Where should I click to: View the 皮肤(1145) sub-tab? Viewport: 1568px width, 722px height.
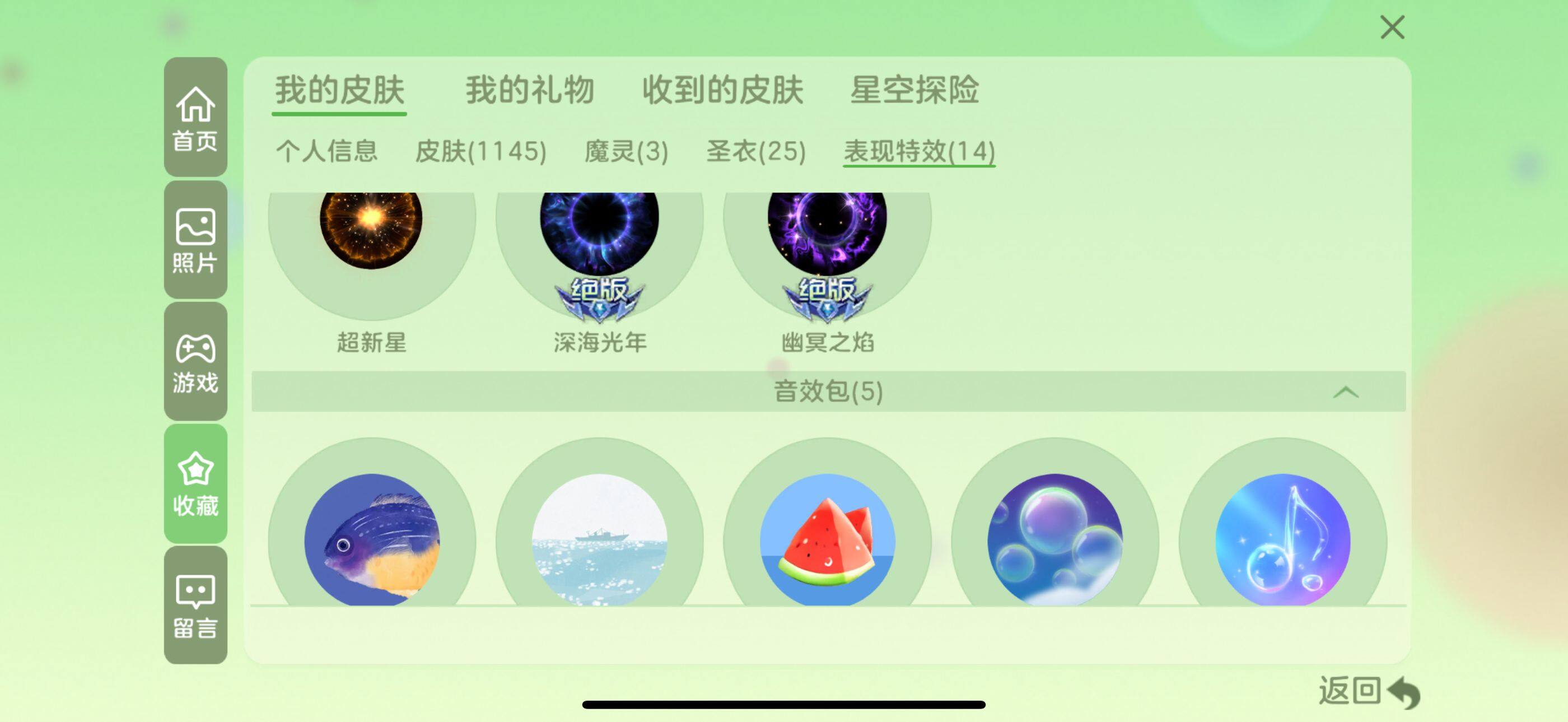pos(480,151)
